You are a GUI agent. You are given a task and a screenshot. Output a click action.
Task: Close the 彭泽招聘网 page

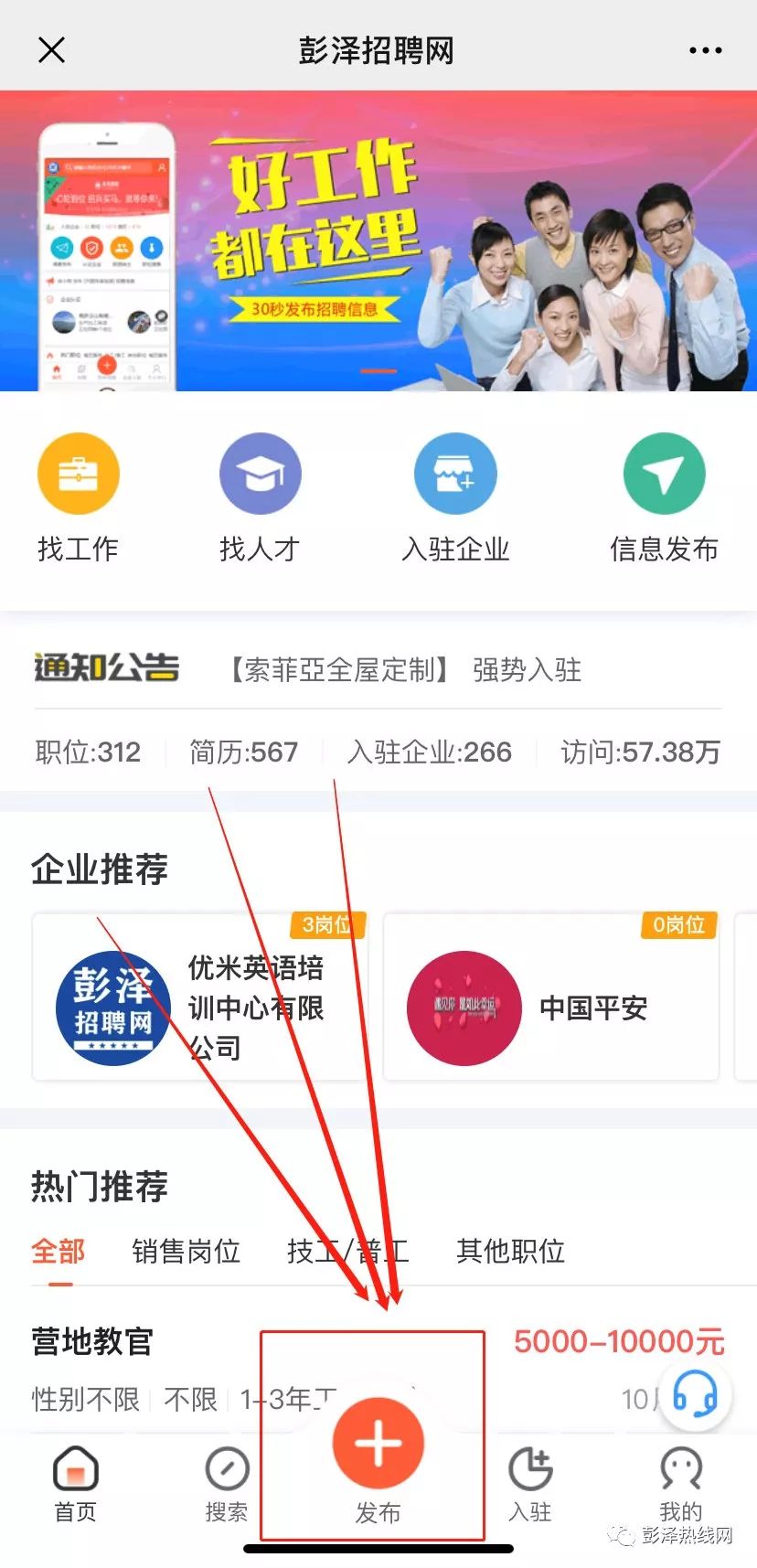coord(52,50)
